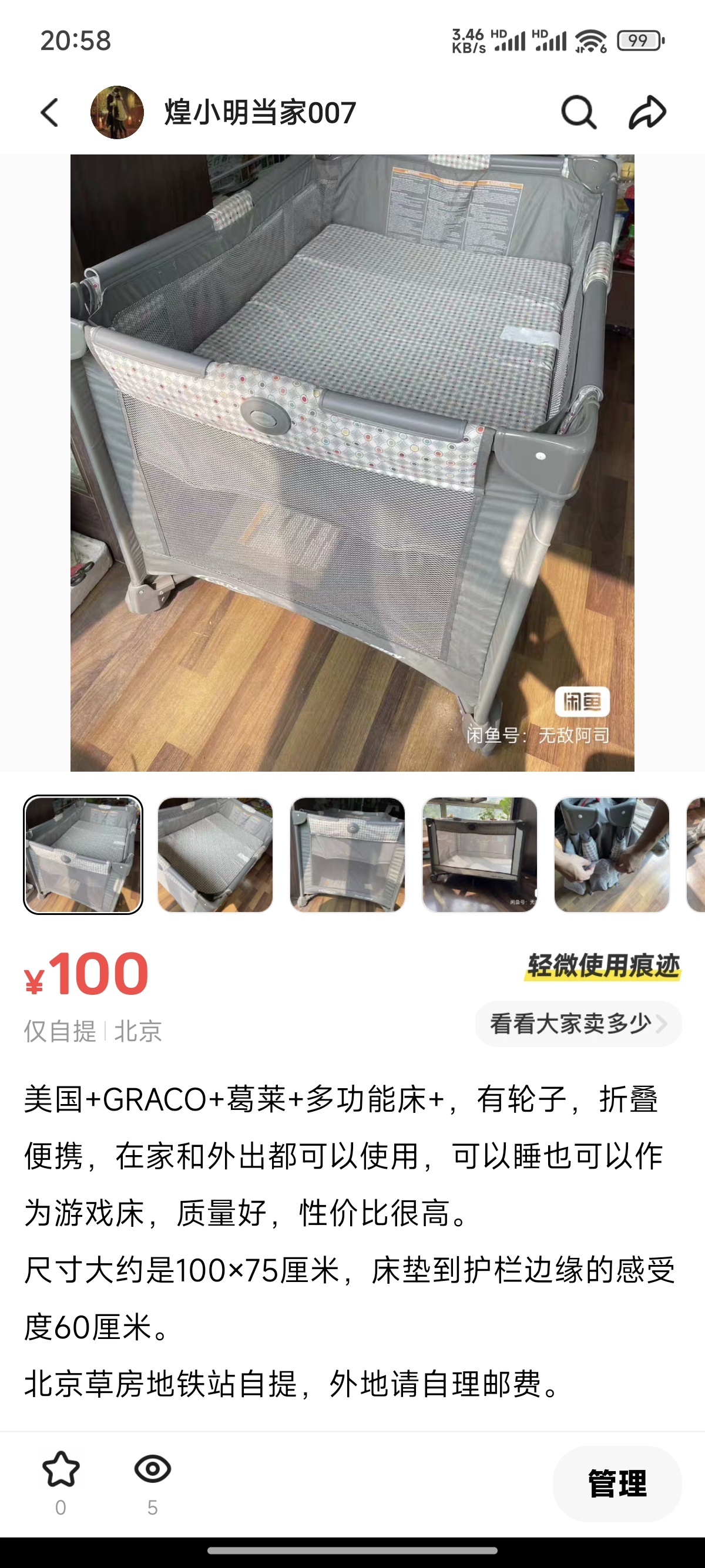Open seller avatar 煌小明当家007
The height and width of the screenshot is (1568, 705).
click(x=117, y=113)
